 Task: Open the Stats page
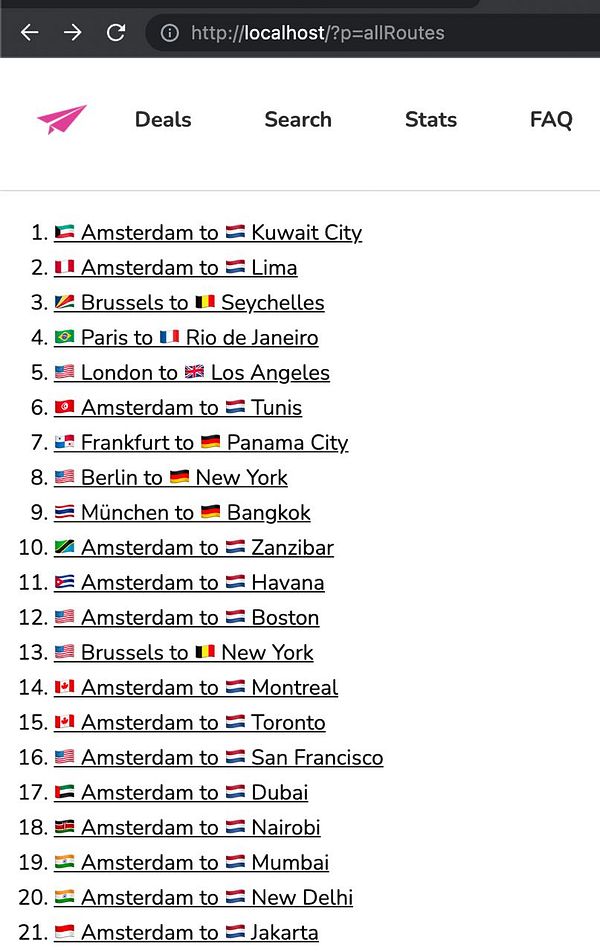pos(431,120)
